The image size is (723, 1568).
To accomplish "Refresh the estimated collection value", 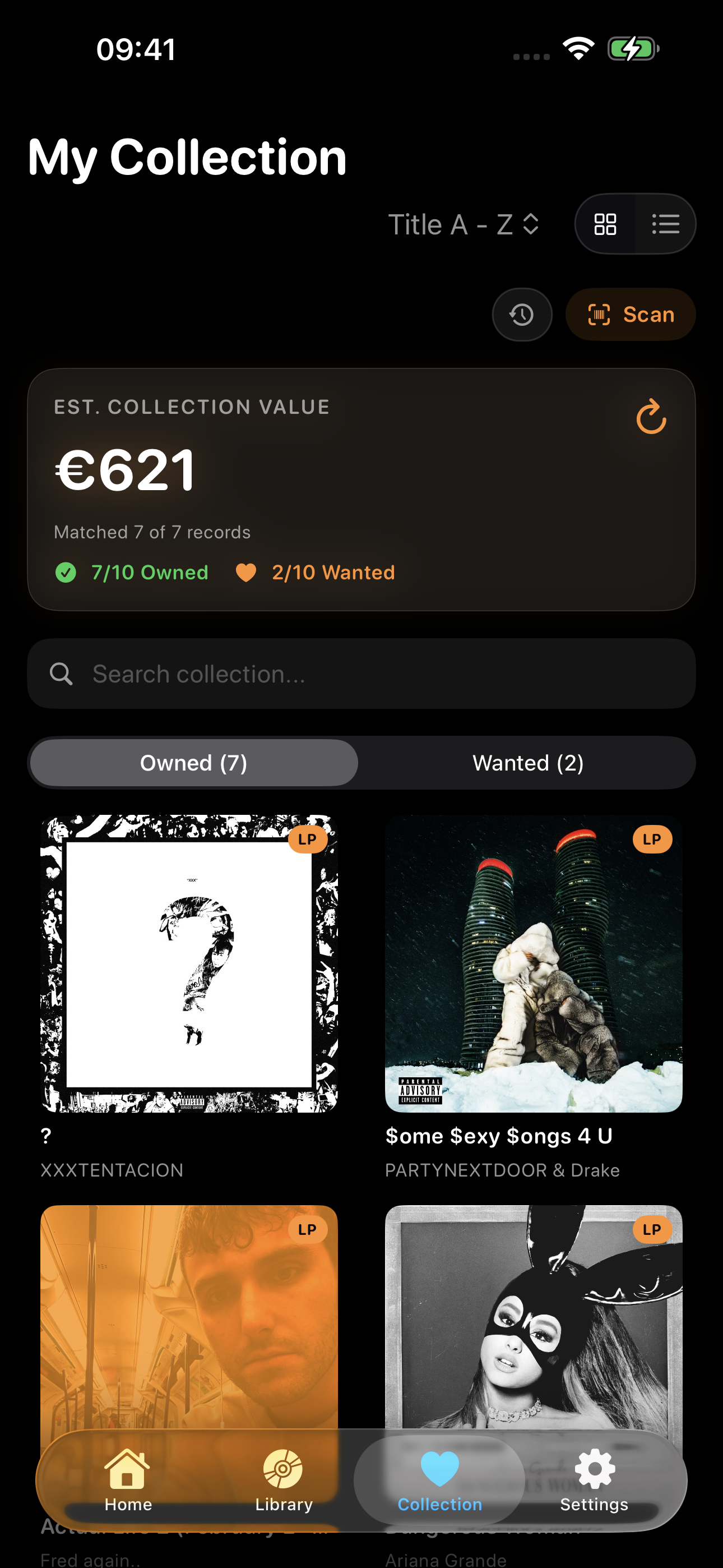I will click(x=651, y=417).
